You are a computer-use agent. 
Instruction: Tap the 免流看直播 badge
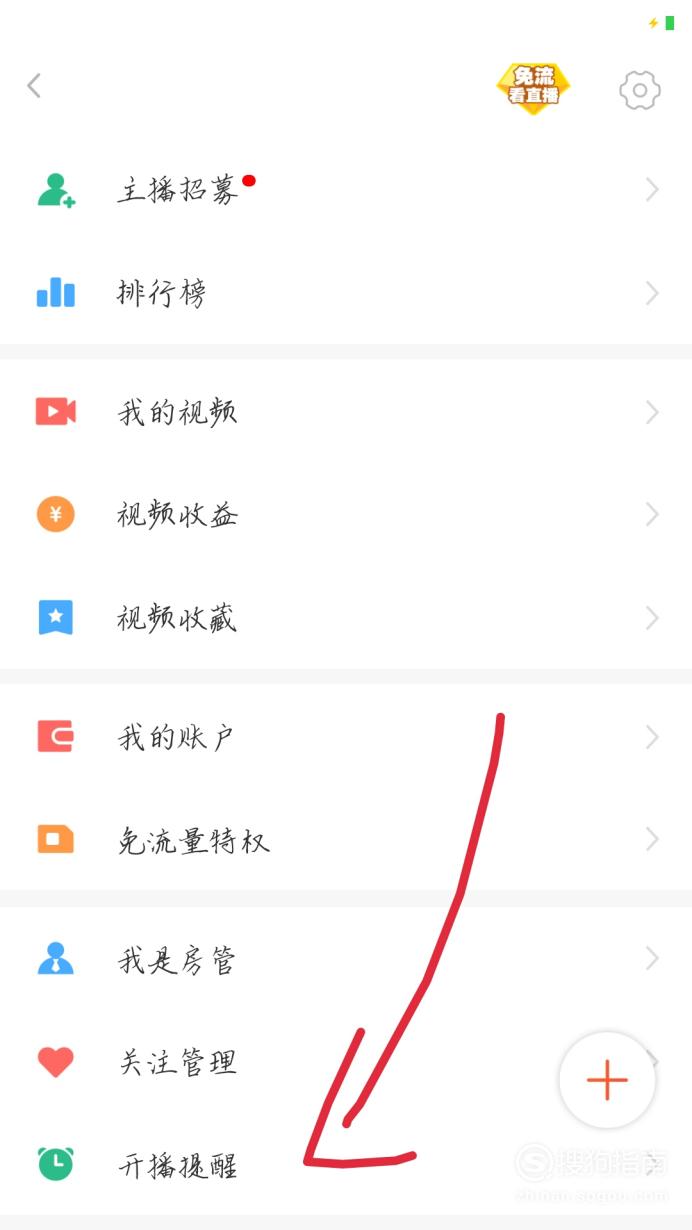[x=533, y=87]
